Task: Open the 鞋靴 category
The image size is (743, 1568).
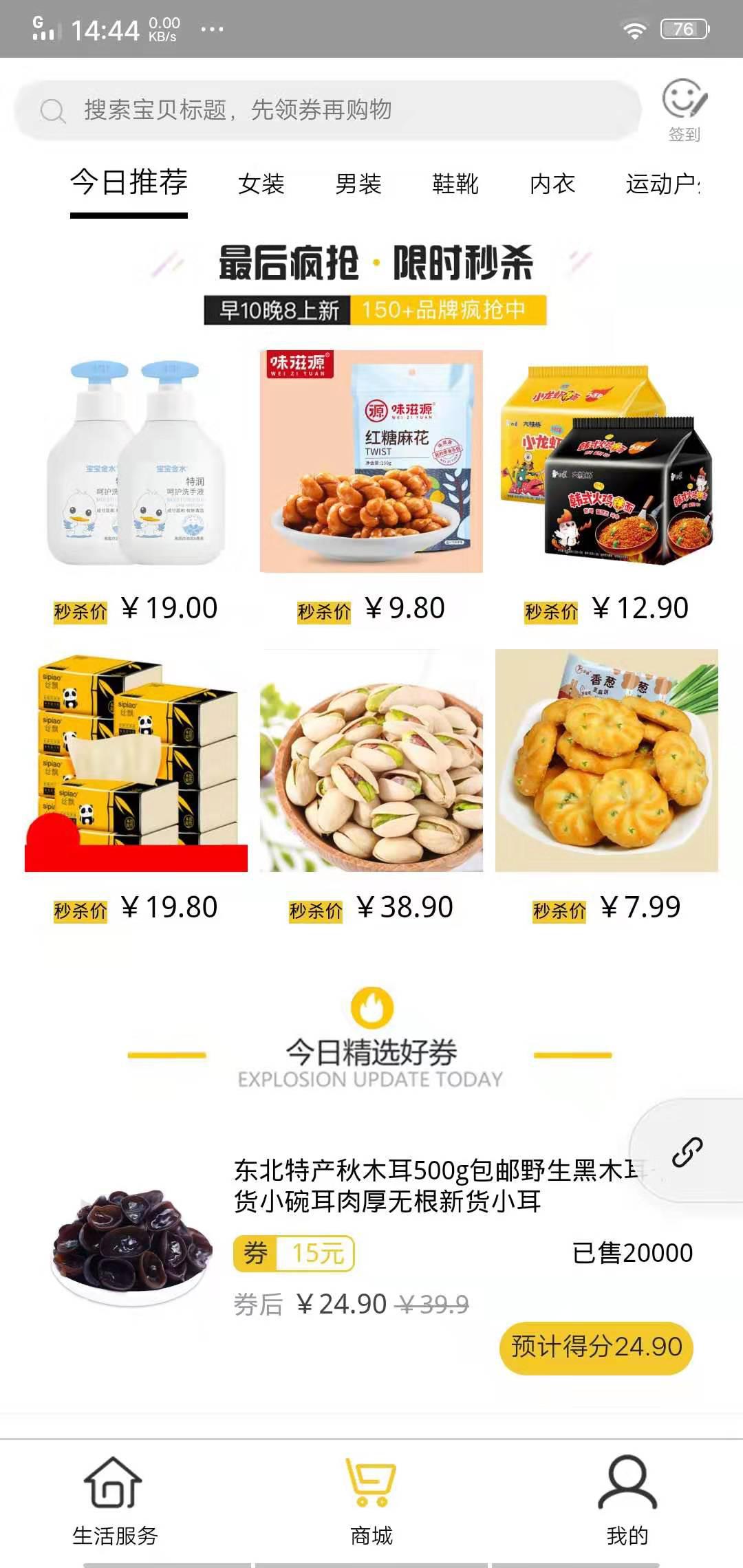Action: 455,184
